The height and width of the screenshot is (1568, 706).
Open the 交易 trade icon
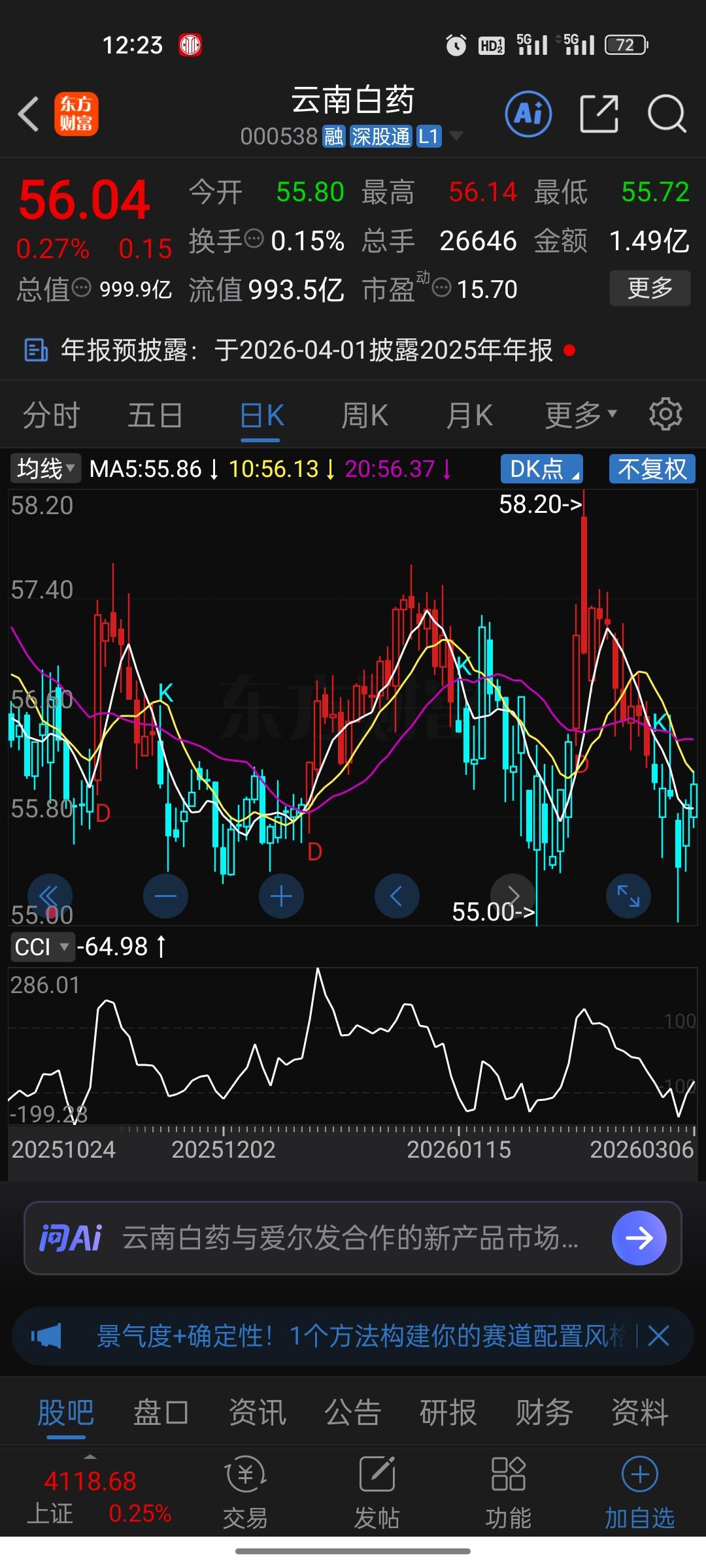[244, 1496]
